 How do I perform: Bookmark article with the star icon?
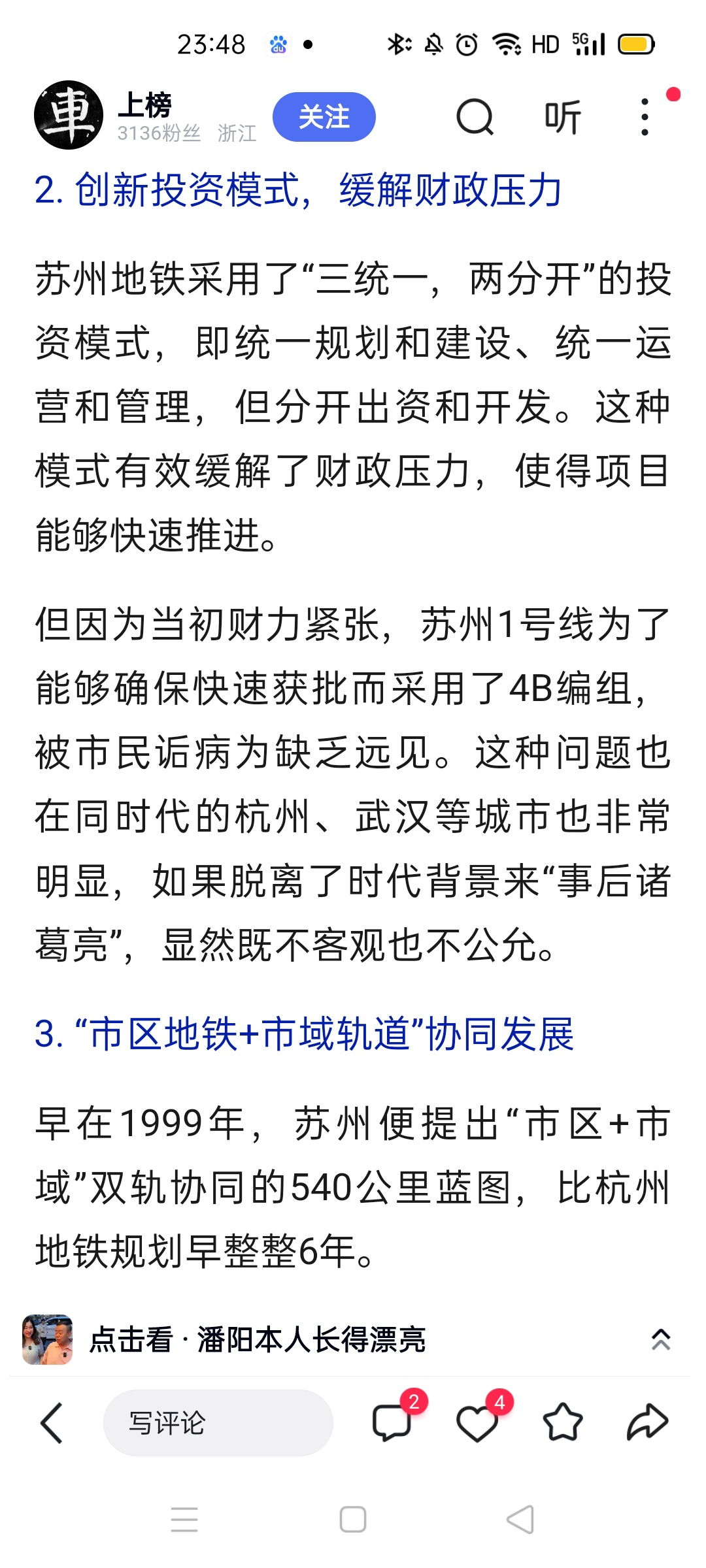pyautogui.click(x=562, y=1422)
